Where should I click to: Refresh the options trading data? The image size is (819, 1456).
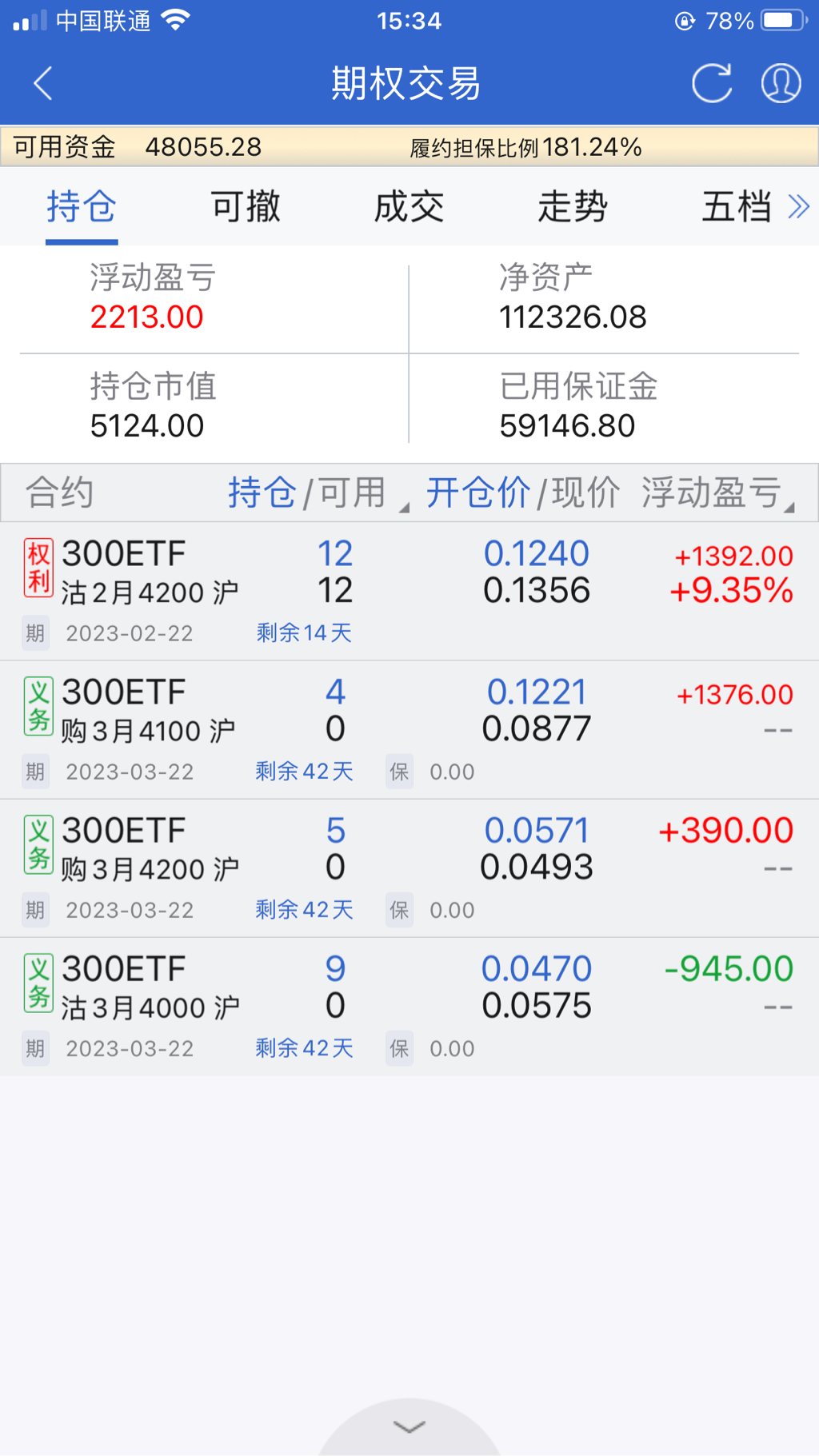point(711,83)
